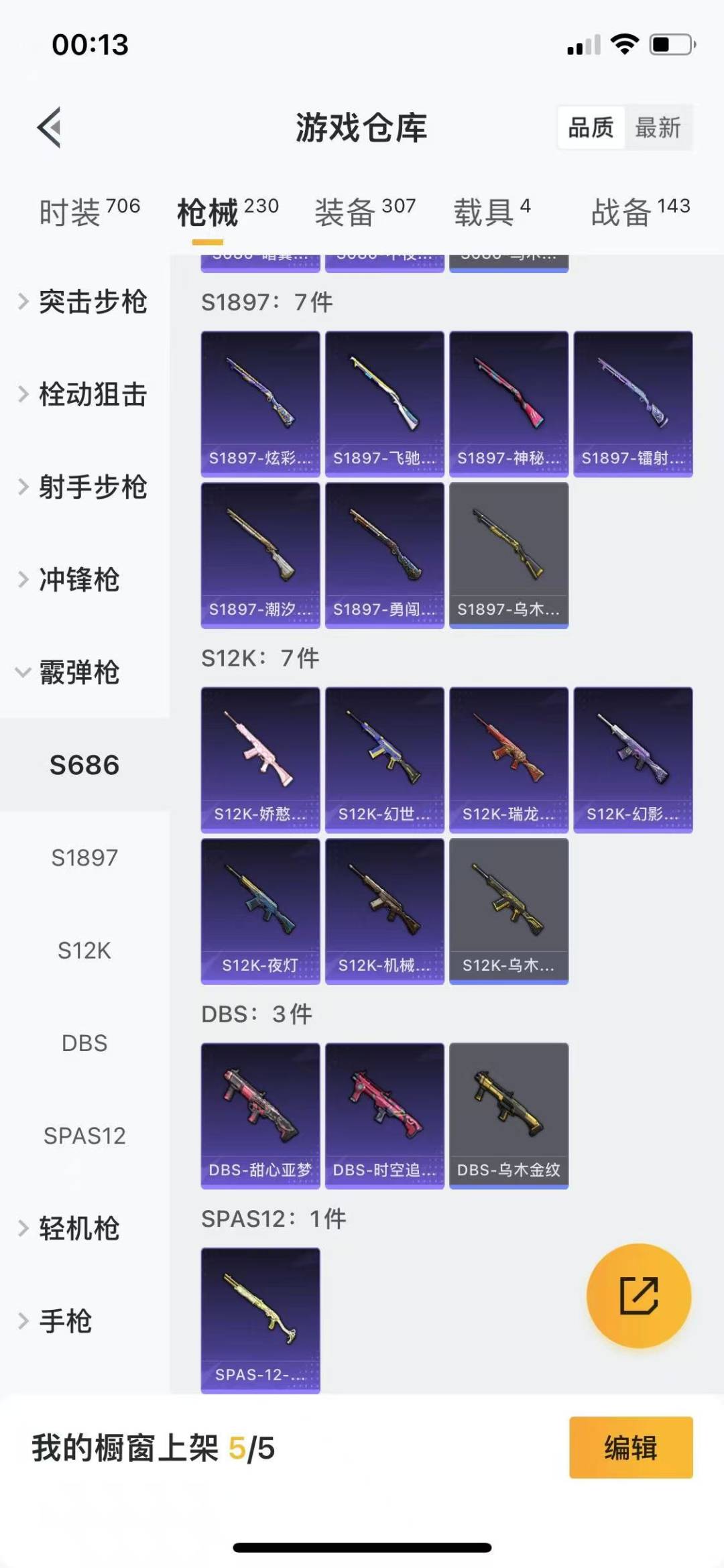Sort warehouse by 最新
The width and height of the screenshot is (724, 1568).
(658, 127)
